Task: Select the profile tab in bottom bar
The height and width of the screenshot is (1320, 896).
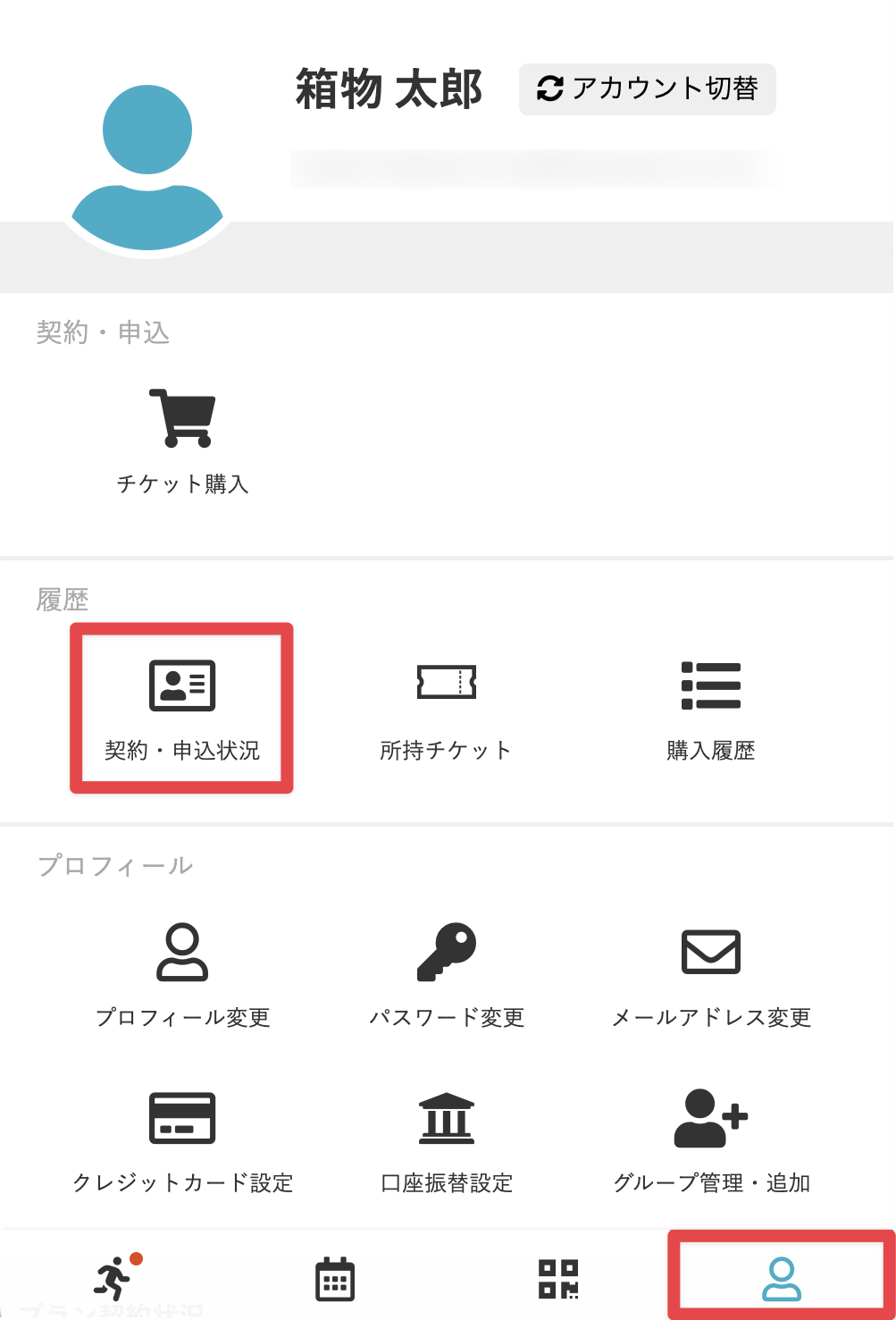Action: point(781,1279)
